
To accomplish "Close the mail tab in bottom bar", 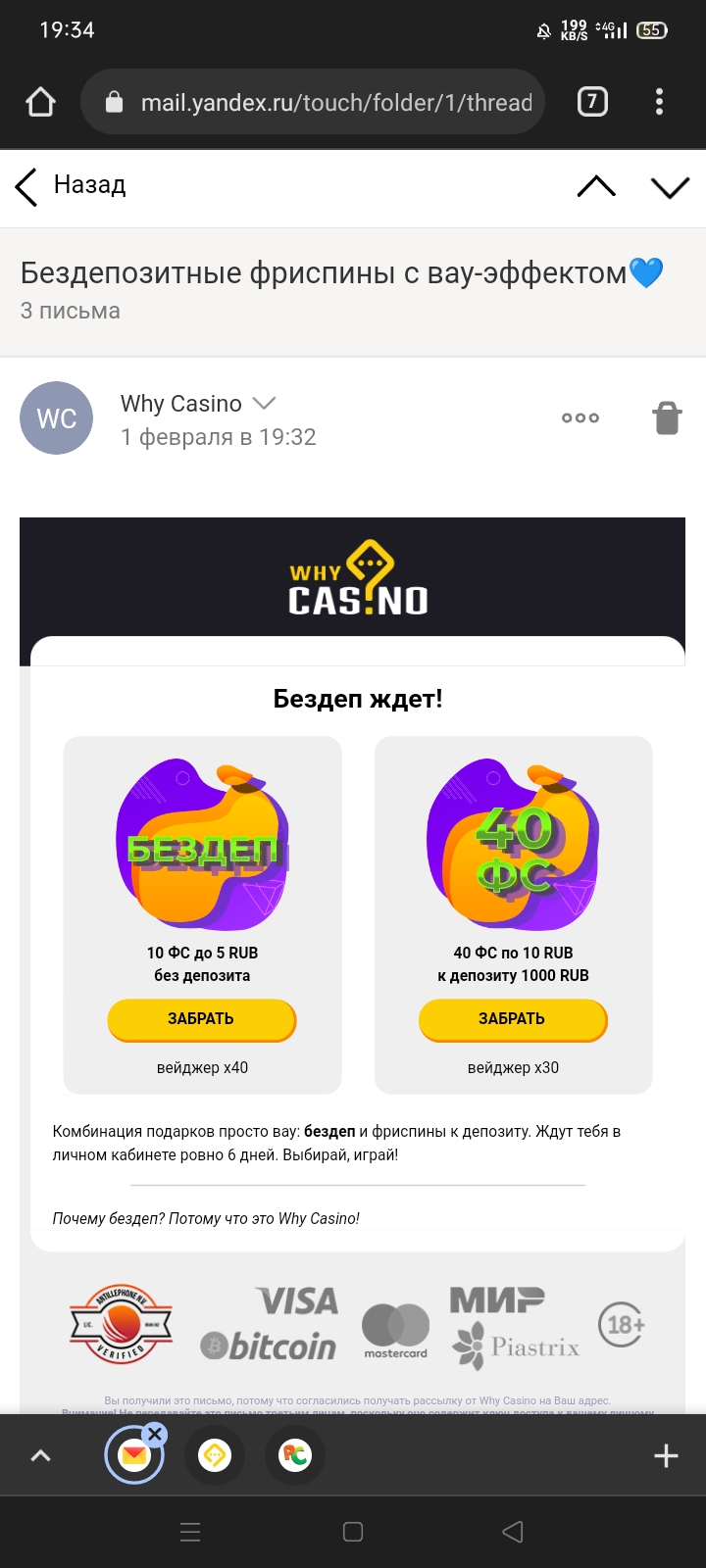I will click(155, 1436).
